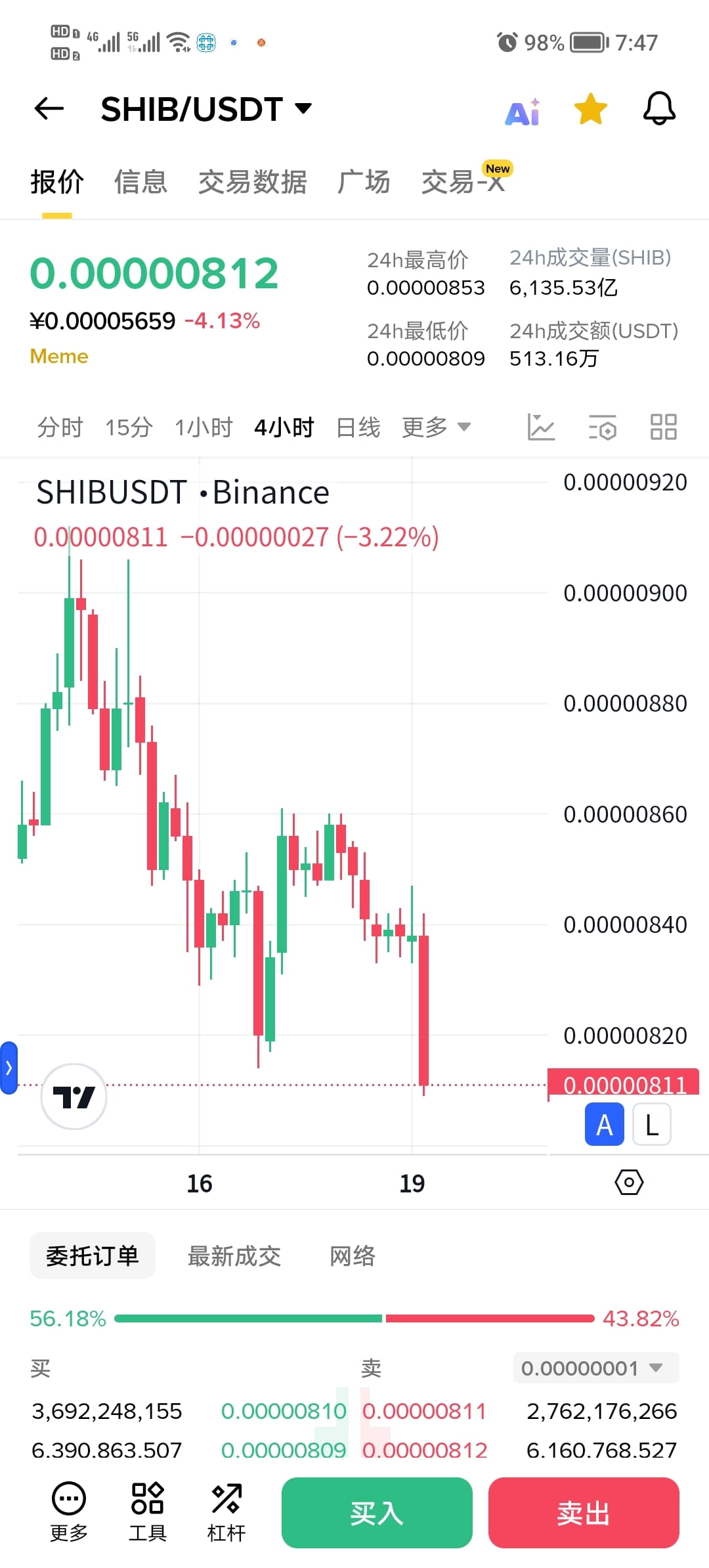Open grid layout icon beside chart tools
This screenshot has height=1568, width=709.
(663, 427)
